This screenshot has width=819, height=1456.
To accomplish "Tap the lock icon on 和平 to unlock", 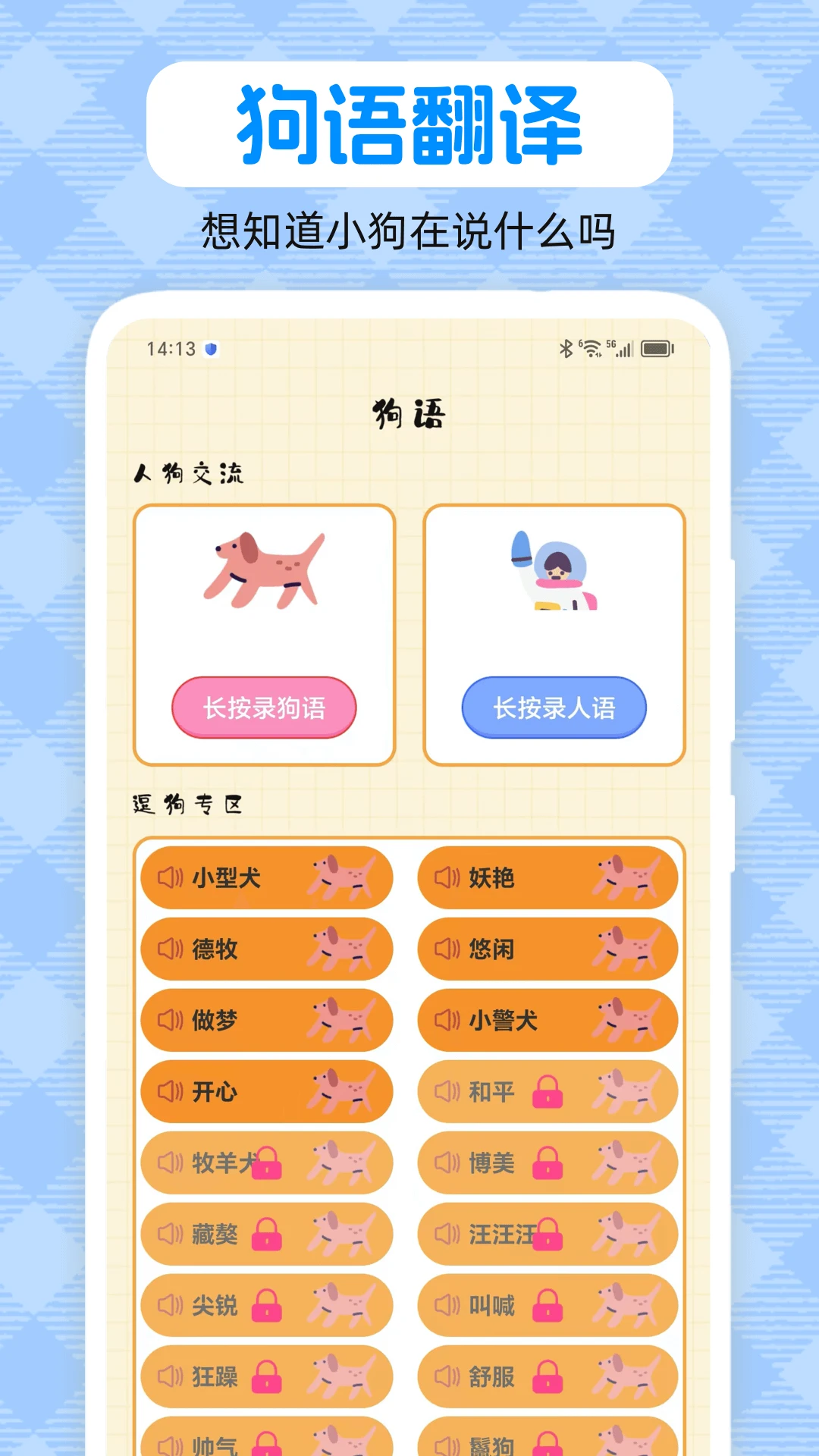I will [548, 1092].
